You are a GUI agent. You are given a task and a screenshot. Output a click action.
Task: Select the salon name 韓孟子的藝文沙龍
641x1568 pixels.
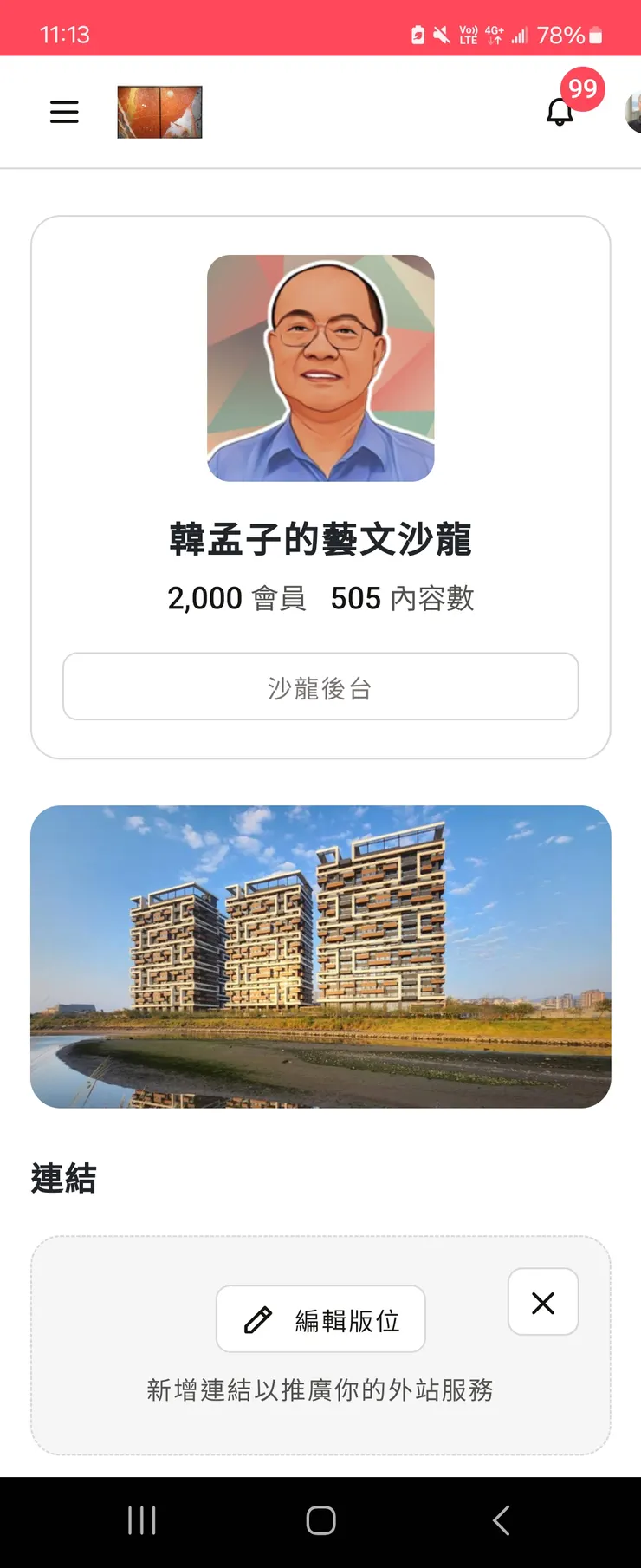(x=320, y=539)
